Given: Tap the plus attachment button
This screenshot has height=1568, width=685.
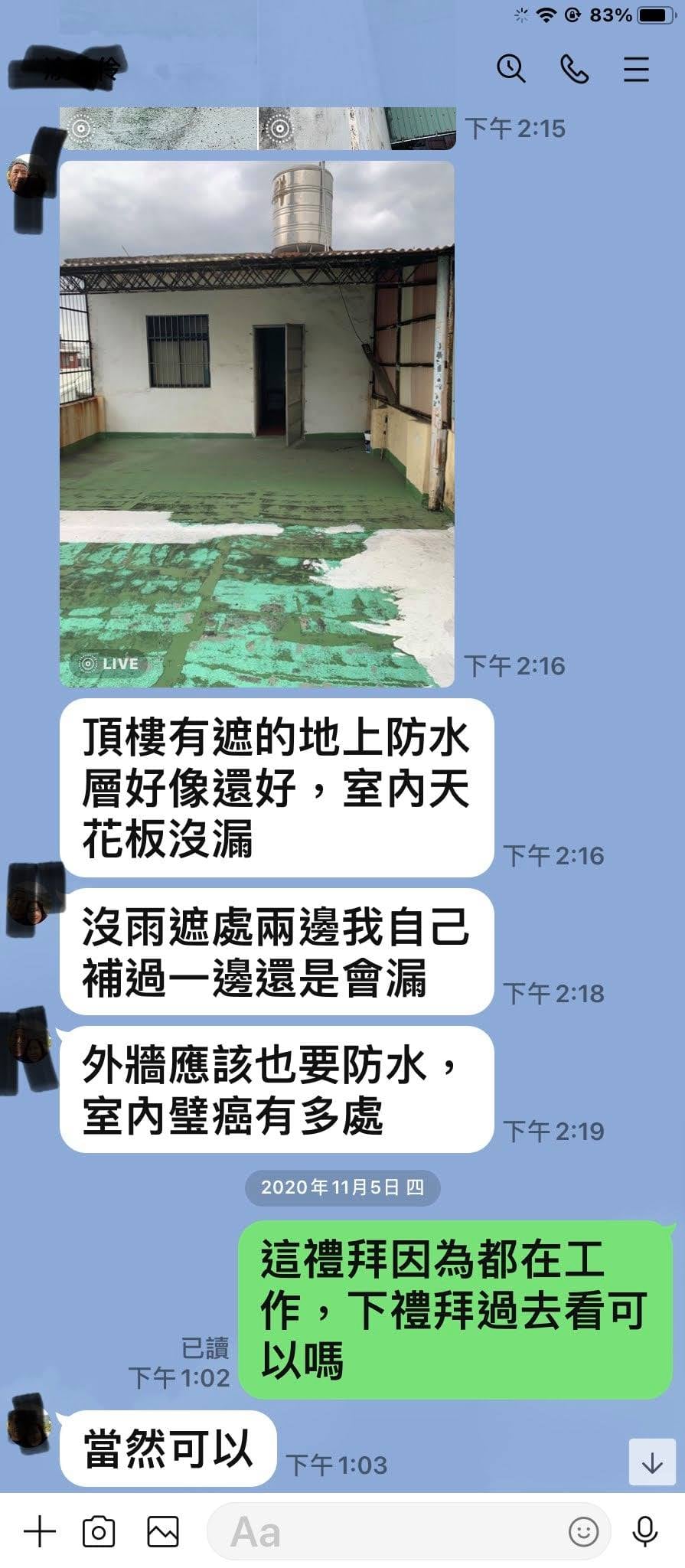Looking at the screenshot, I should tap(40, 1532).
